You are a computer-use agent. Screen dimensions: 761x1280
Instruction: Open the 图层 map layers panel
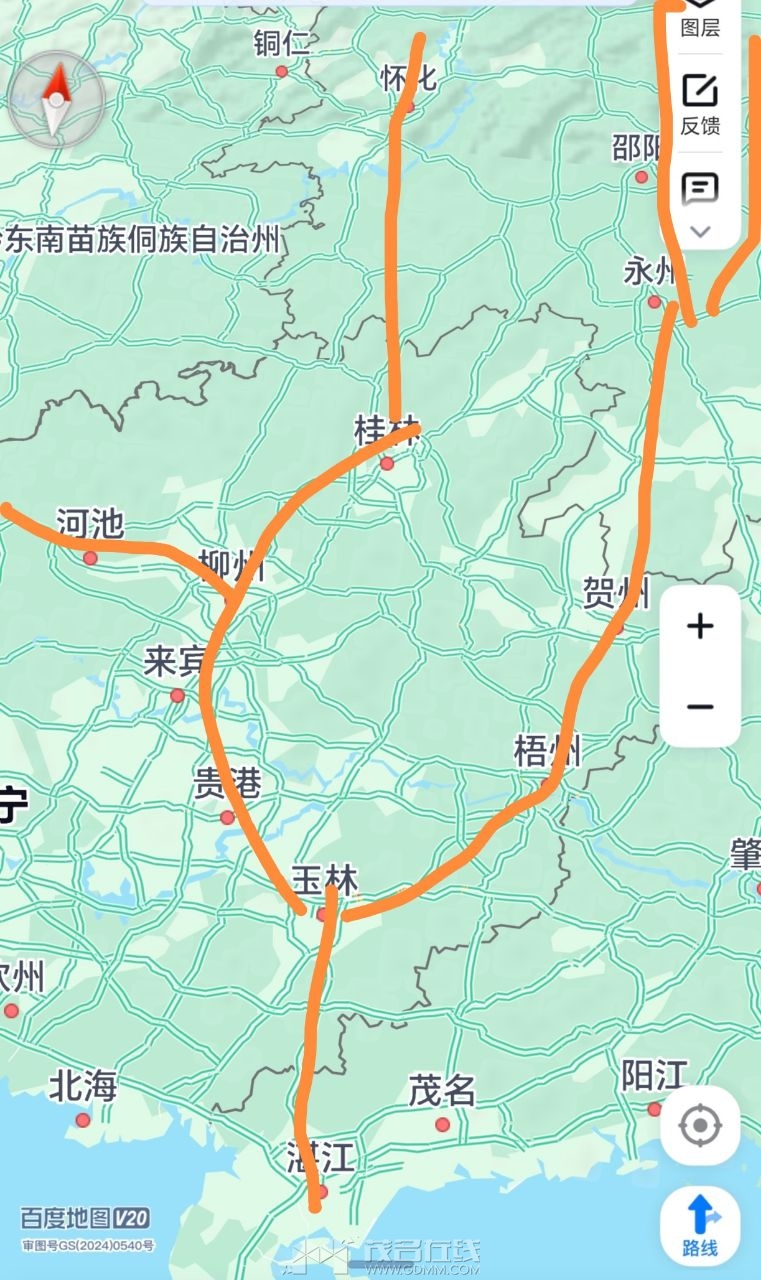[700, 20]
